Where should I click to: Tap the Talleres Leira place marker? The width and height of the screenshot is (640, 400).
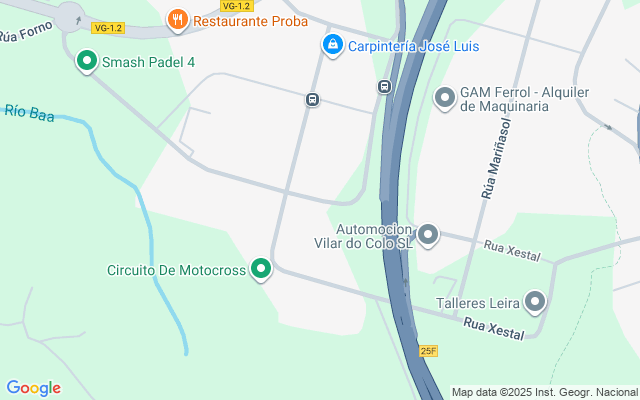[x=535, y=302]
